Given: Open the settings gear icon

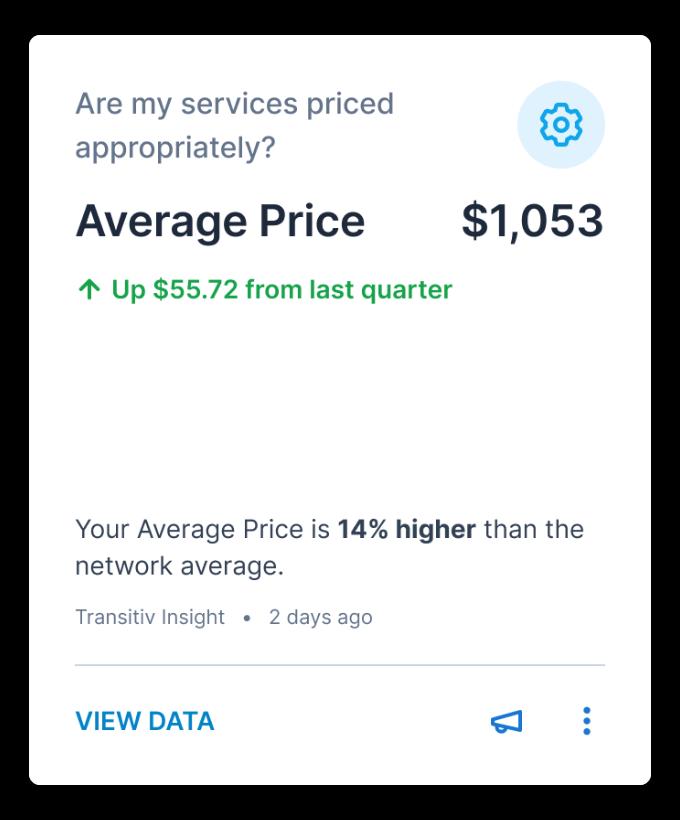Looking at the screenshot, I should (x=560, y=125).
